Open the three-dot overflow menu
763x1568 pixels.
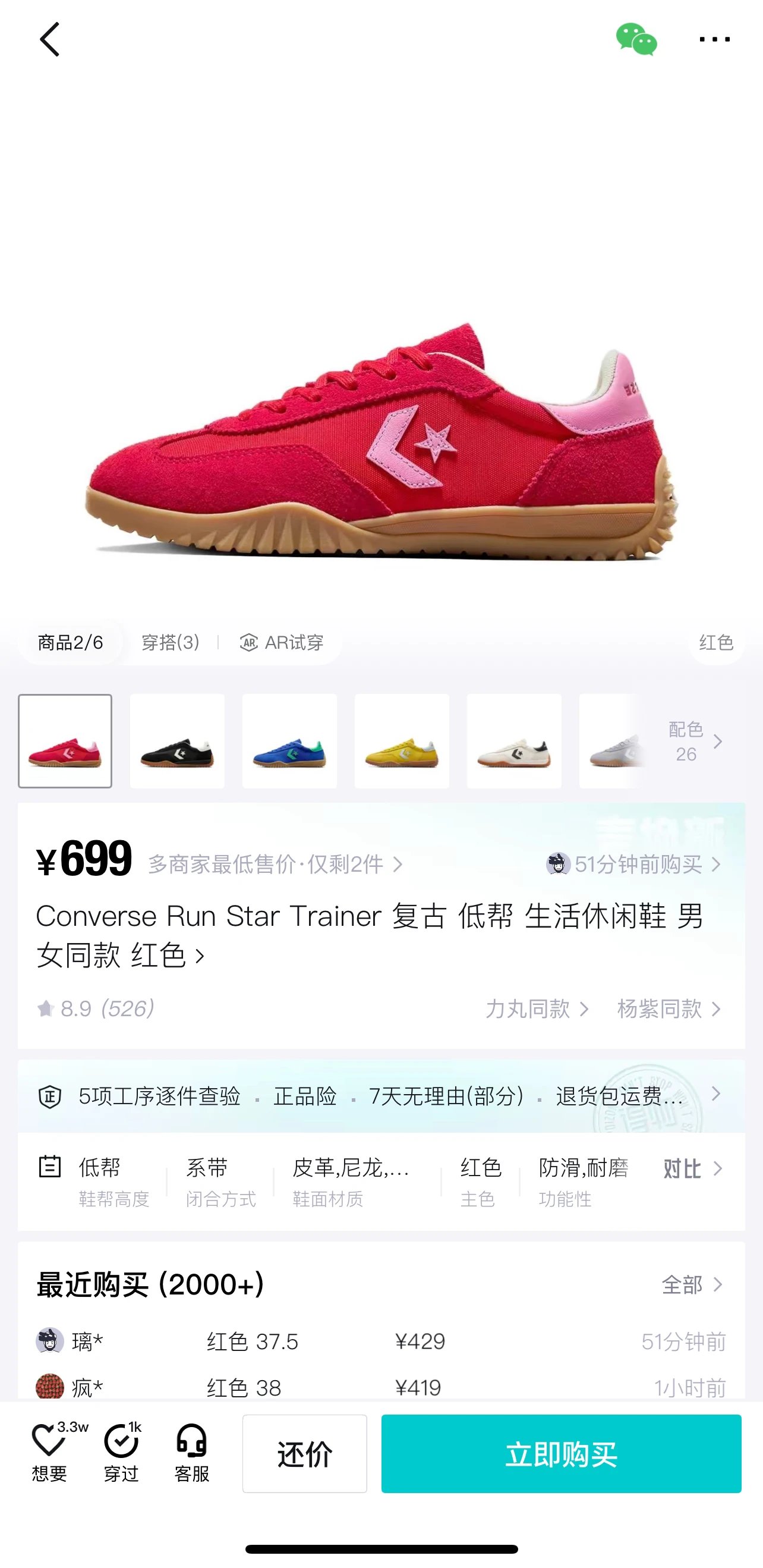(714, 40)
